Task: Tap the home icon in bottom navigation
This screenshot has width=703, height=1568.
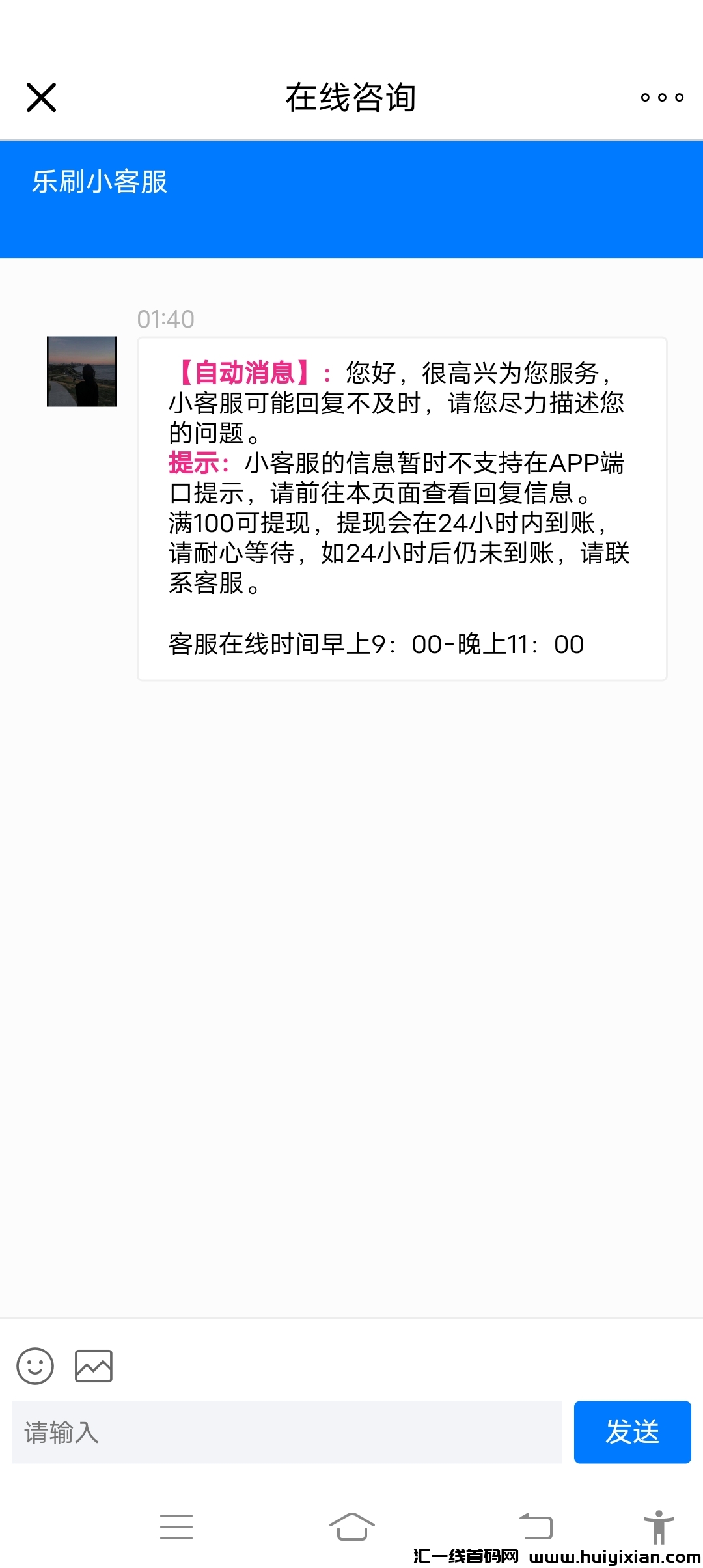Action: tap(351, 1527)
